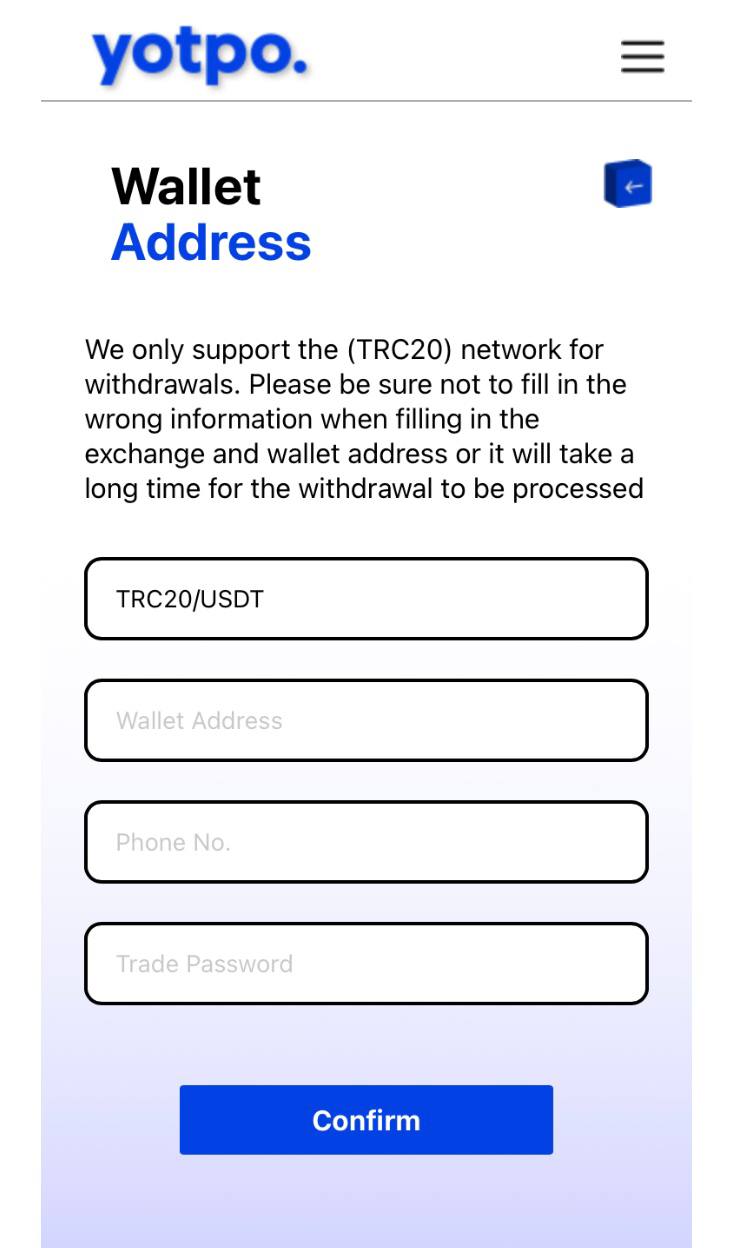Hit the Confirm button

pos(366,1120)
